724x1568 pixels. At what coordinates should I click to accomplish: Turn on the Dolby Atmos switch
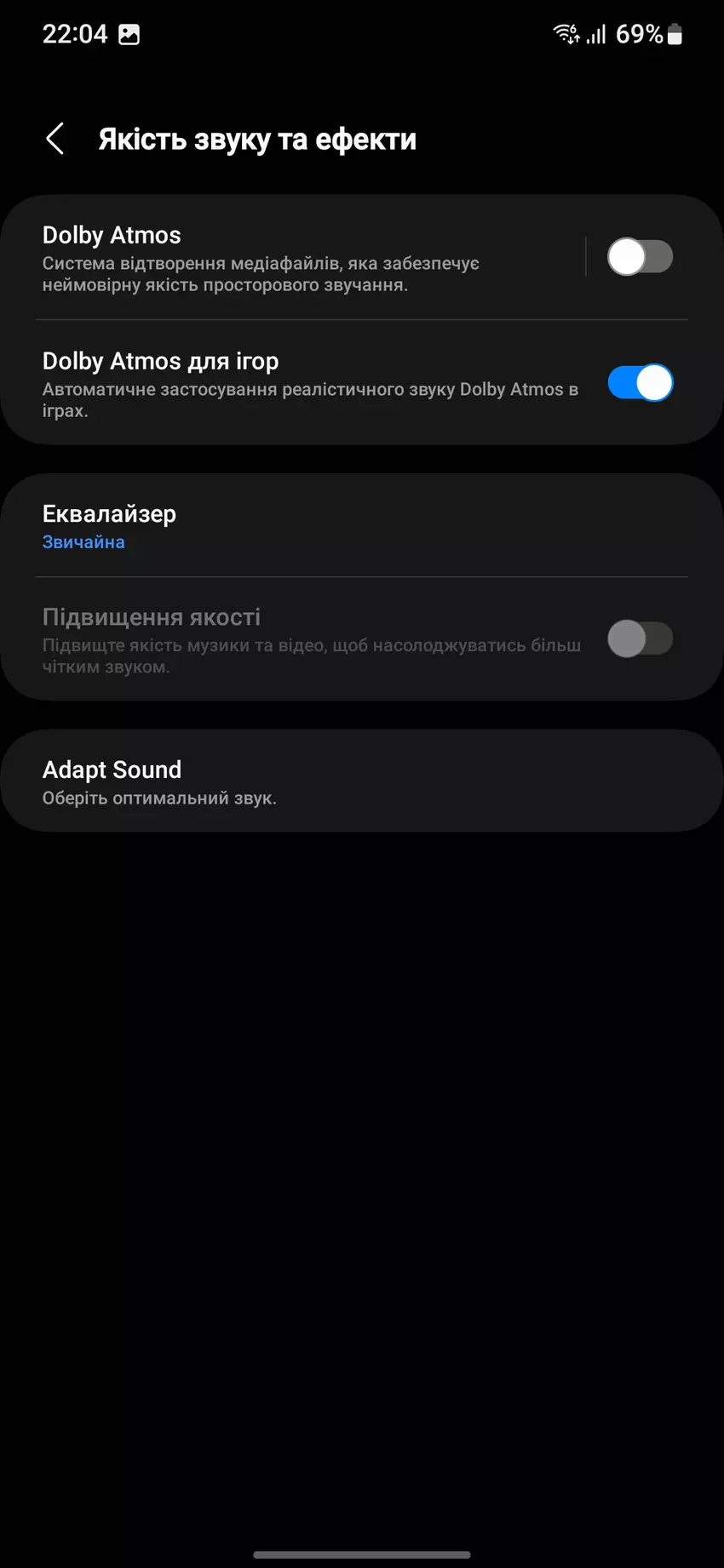click(x=640, y=257)
